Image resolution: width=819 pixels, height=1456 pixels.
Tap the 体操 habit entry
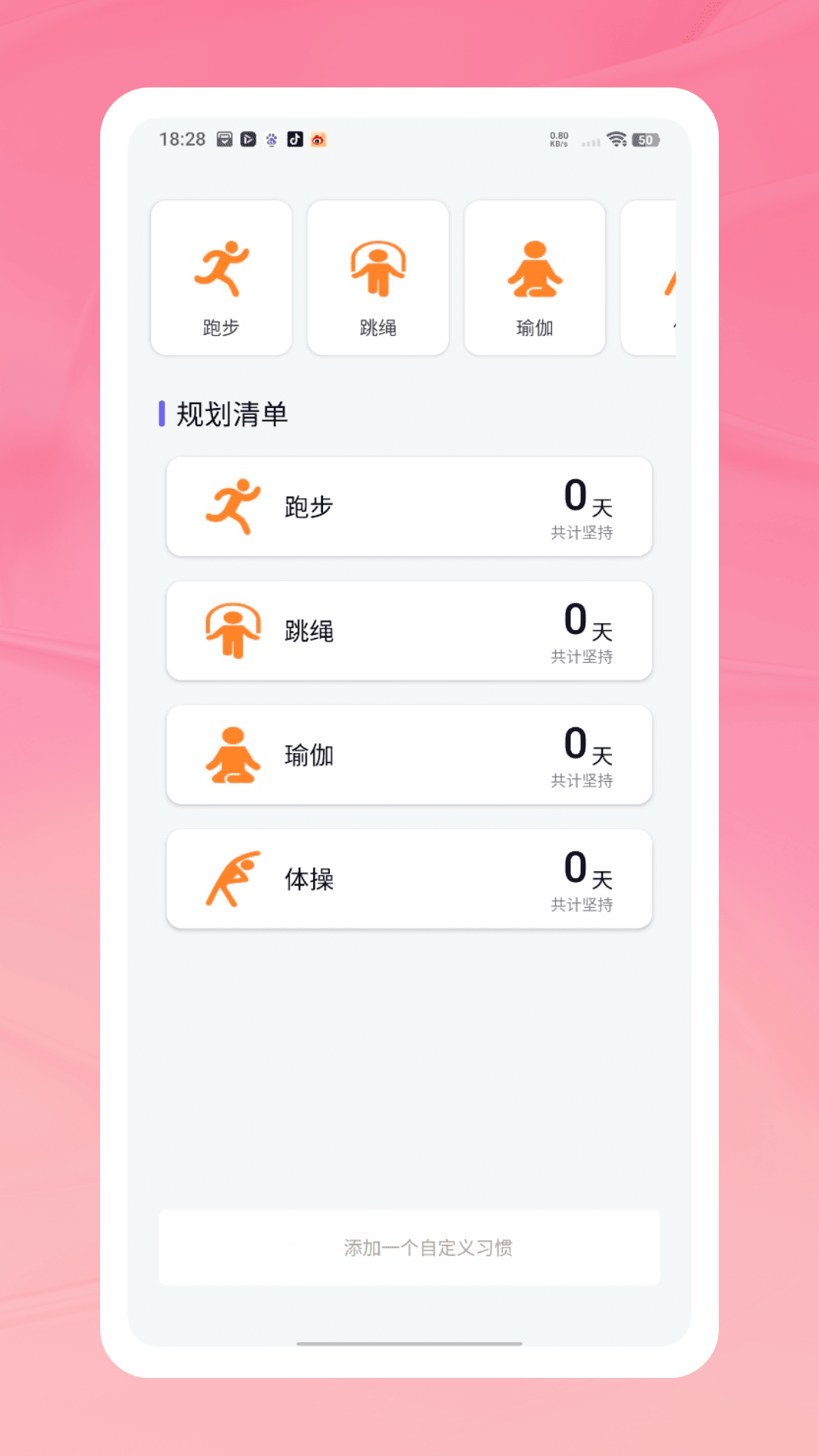[409, 878]
